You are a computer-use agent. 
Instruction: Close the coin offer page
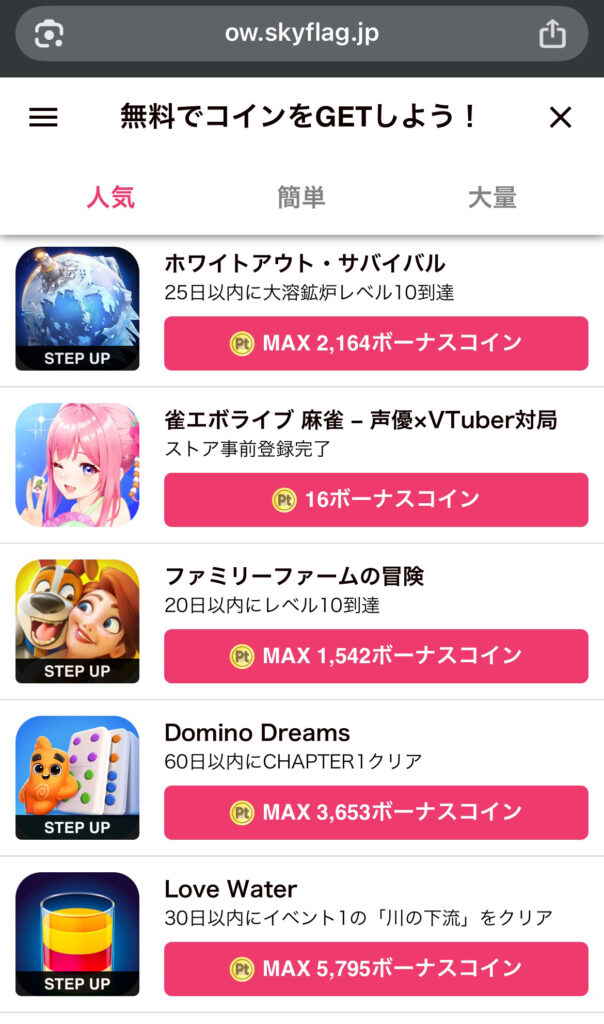click(560, 117)
